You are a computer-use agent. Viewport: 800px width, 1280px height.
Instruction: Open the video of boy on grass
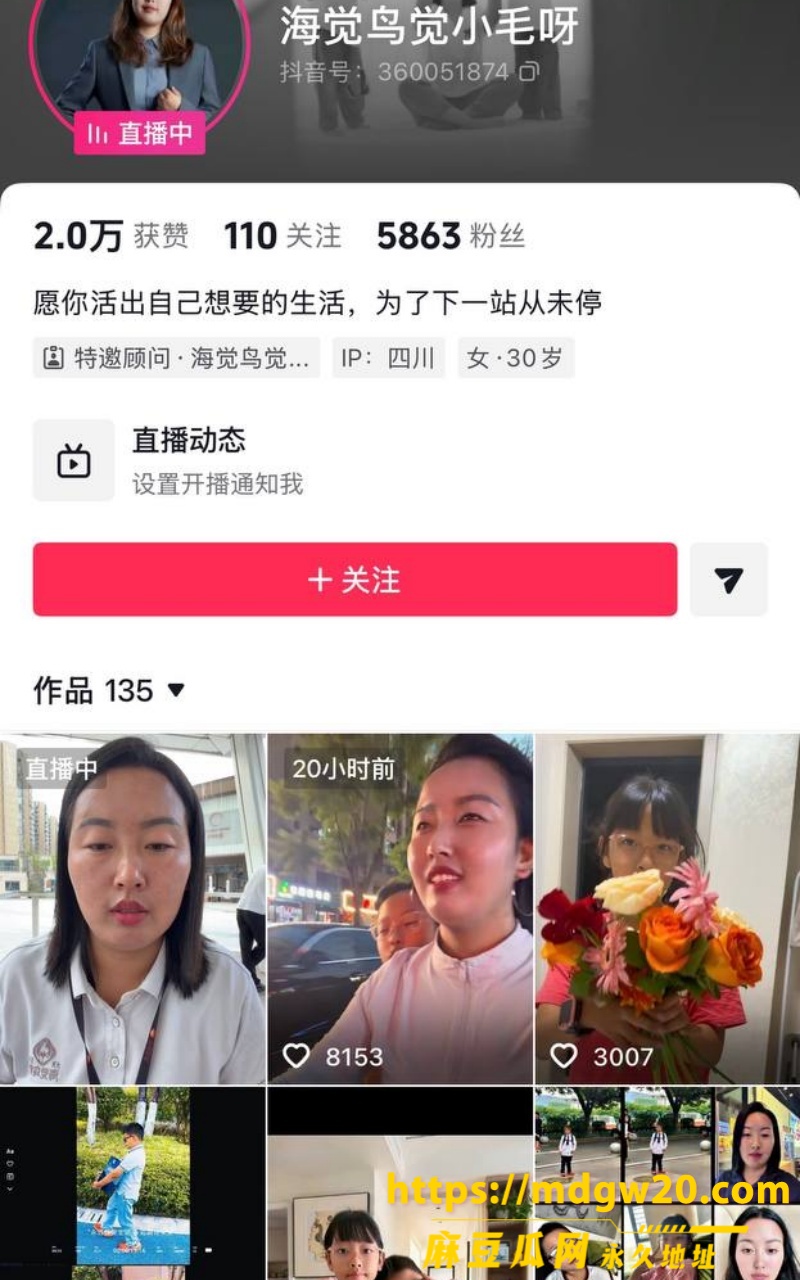click(133, 1183)
